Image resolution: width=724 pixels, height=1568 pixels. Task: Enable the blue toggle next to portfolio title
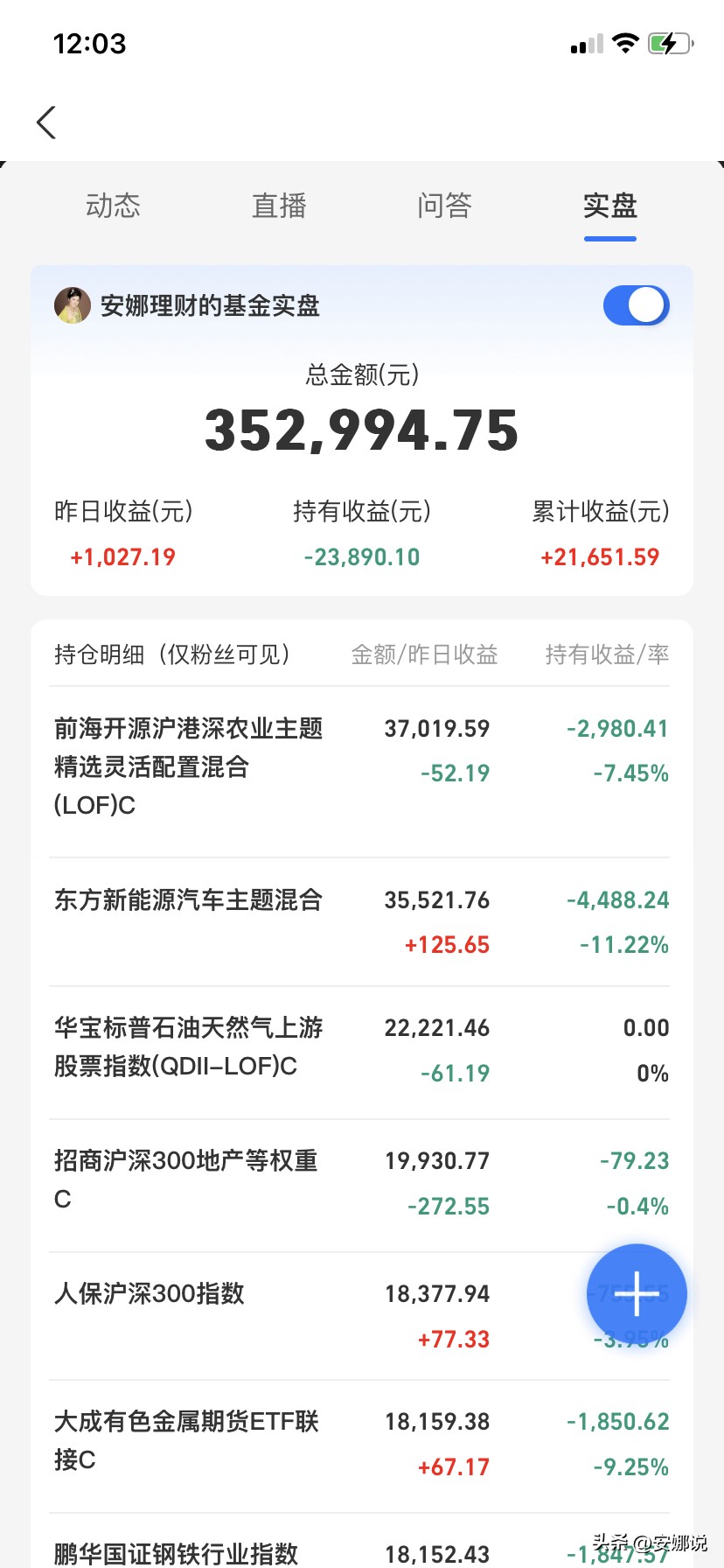(636, 305)
